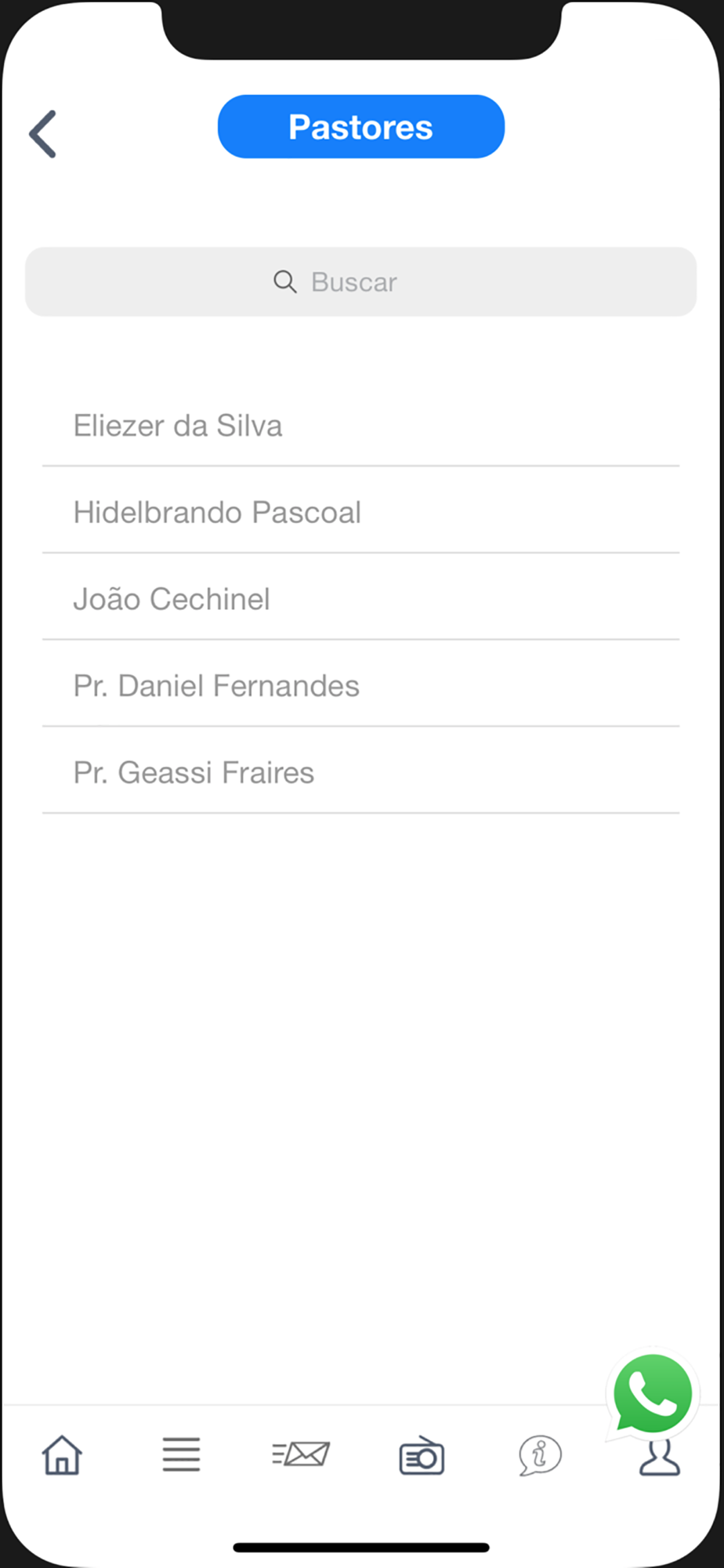
Task: Switch to the home tab
Action: pyautogui.click(x=62, y=1455)
